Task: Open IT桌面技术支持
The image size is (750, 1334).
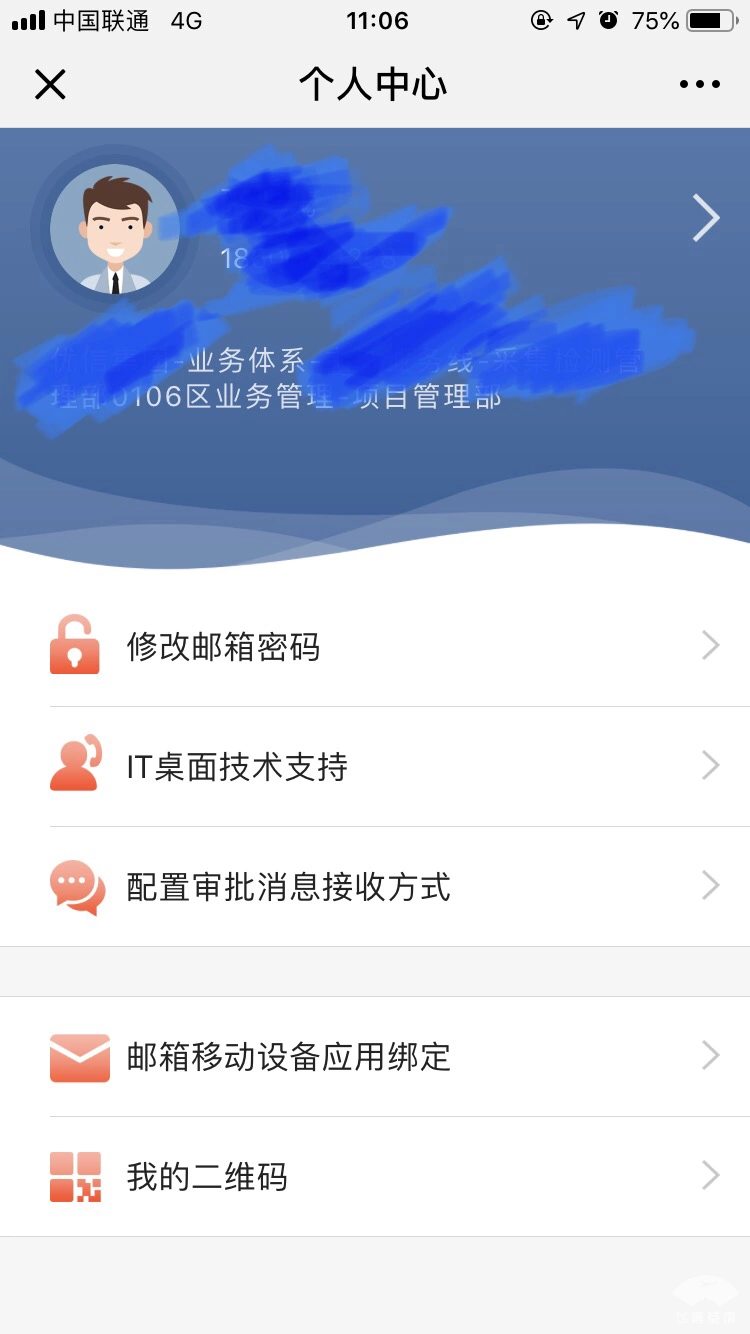Action: click(x=375, y=767)
